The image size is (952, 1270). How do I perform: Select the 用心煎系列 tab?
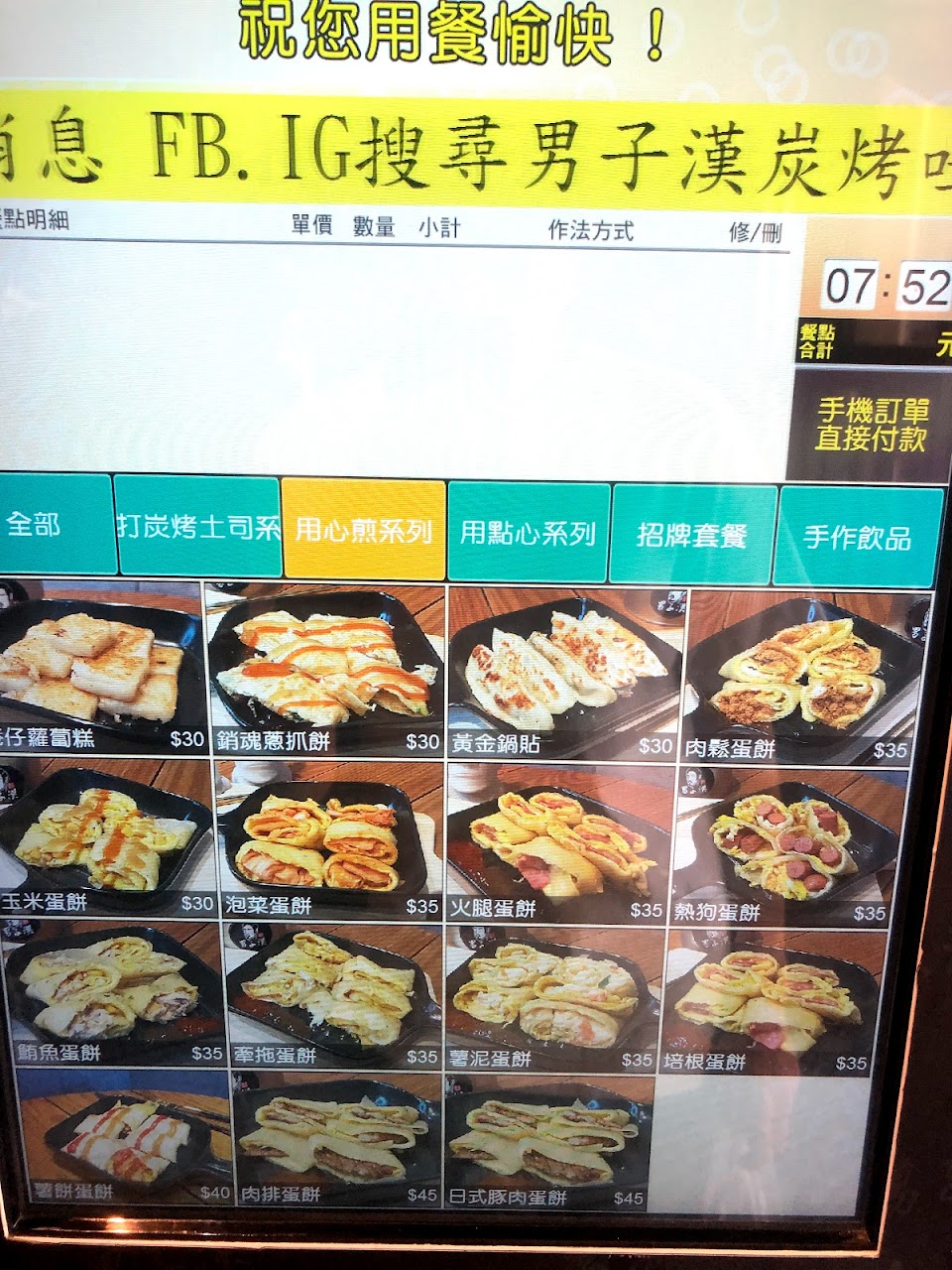click(x=364, y=530)
